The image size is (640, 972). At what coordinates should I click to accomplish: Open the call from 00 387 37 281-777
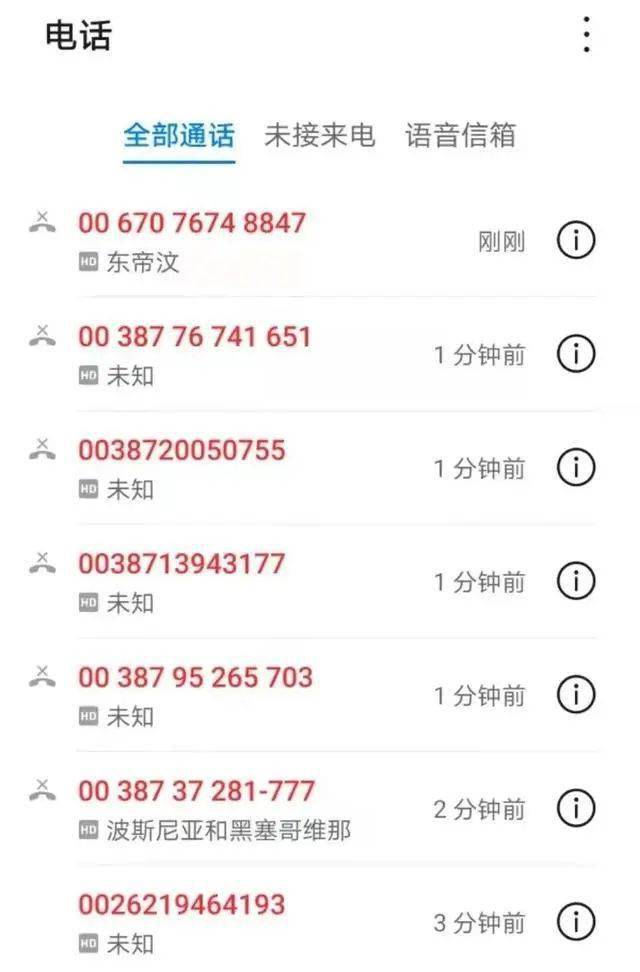(x=197, y=791)
